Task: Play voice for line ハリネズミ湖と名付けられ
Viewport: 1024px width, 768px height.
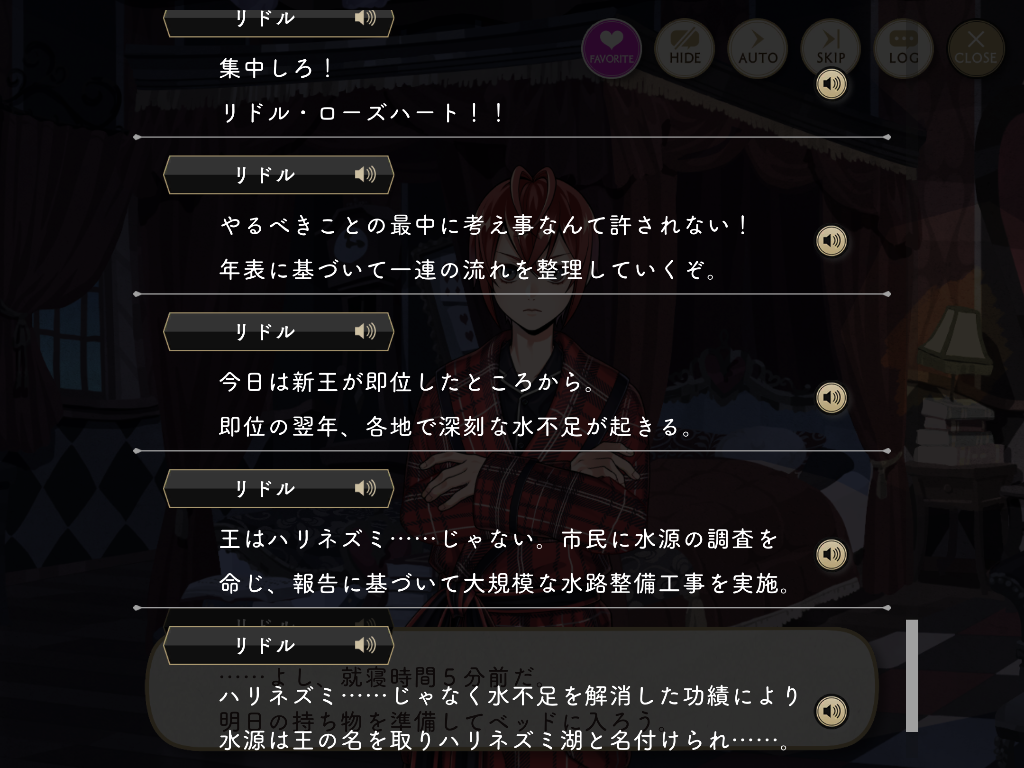Action: (x=831, y=711)
